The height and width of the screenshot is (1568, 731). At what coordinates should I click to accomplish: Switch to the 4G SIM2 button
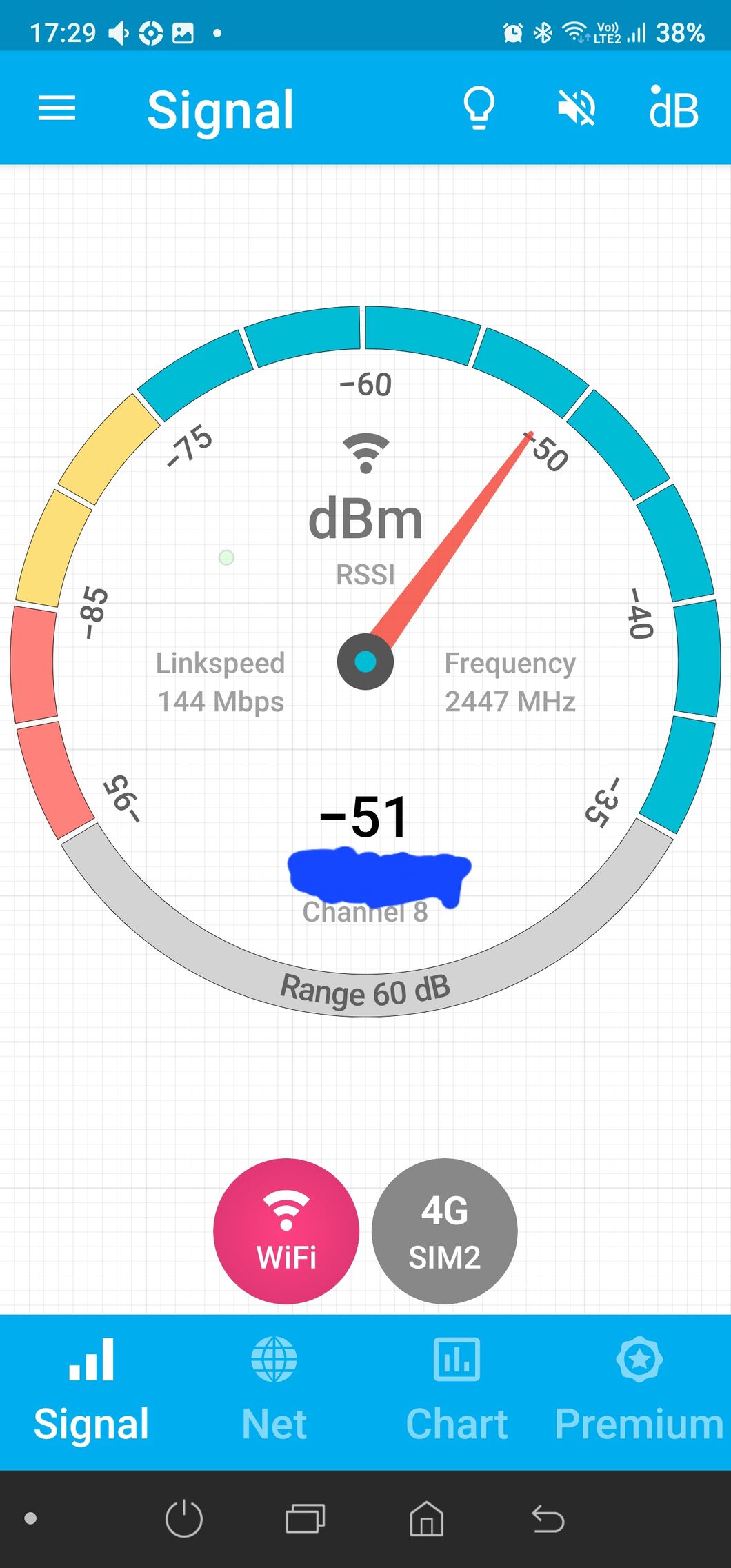click(x=444, y=1231)
